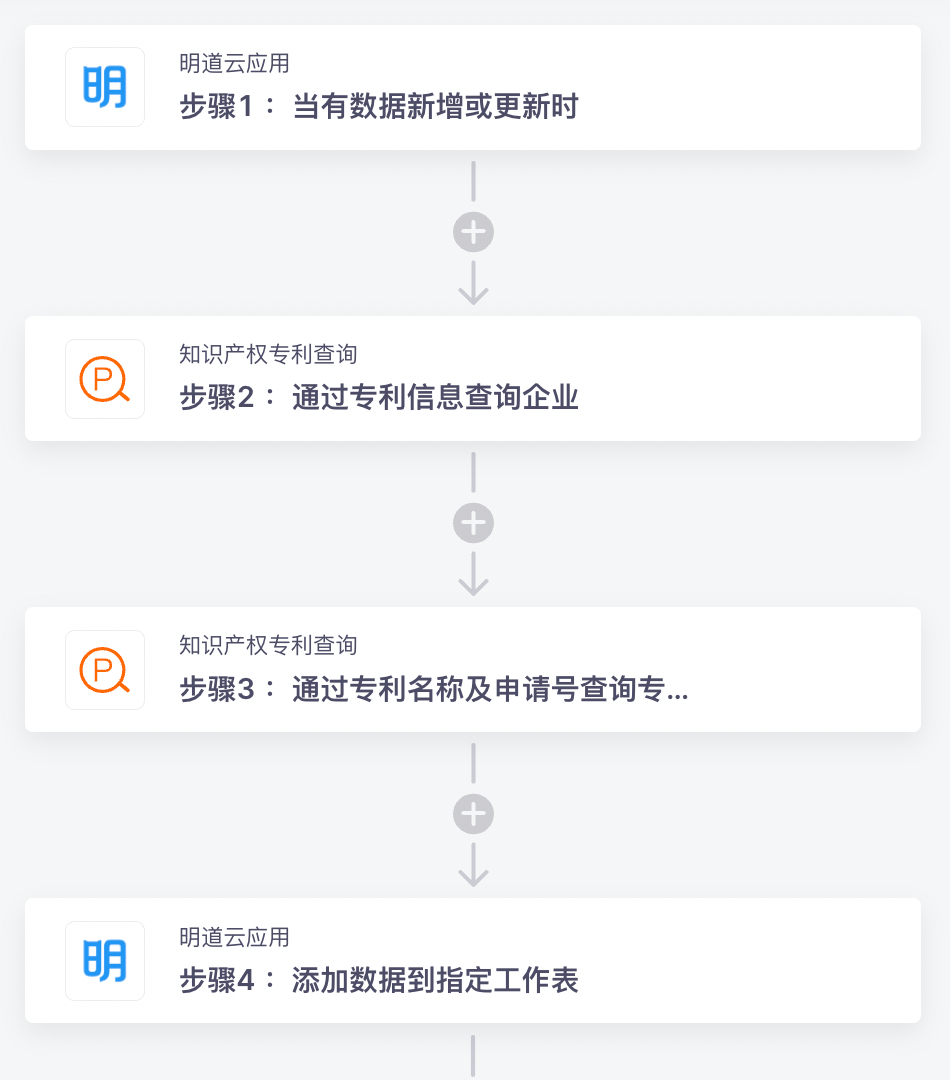
Task: Add a step after 步骤1
Action: coord(473,232)
